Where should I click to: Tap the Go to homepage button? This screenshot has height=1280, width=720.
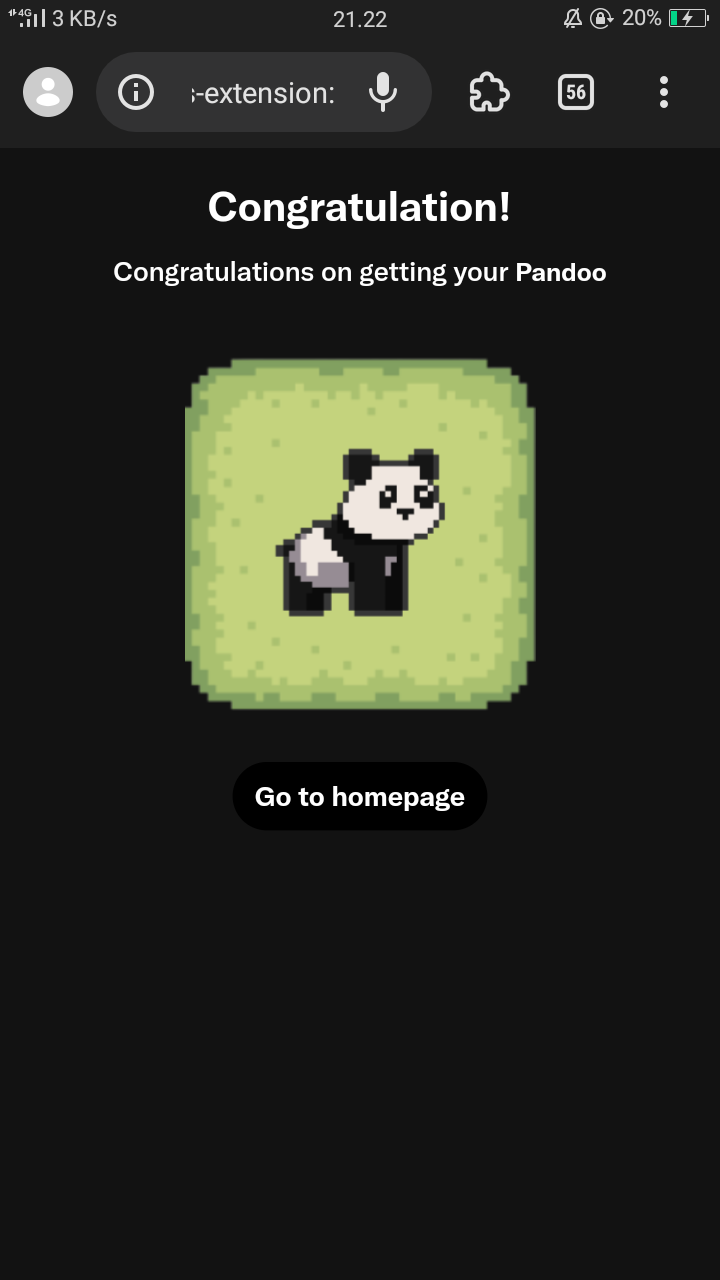360,796
